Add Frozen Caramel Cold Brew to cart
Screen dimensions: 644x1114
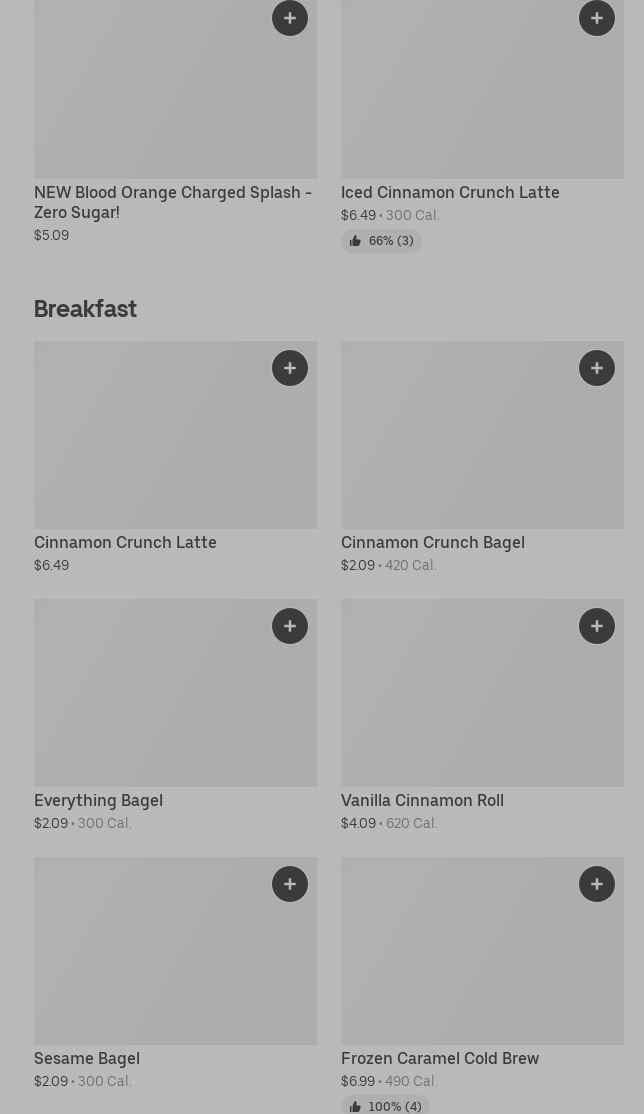coord(597,884)
